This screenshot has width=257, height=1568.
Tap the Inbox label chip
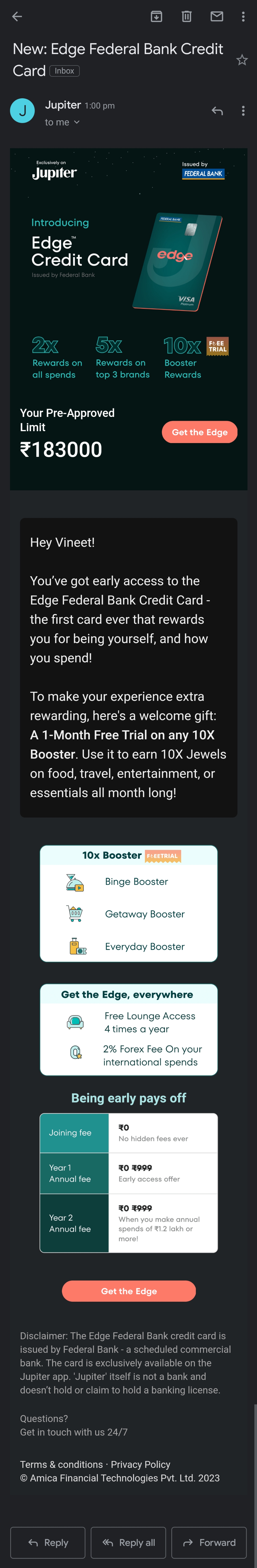65,71
